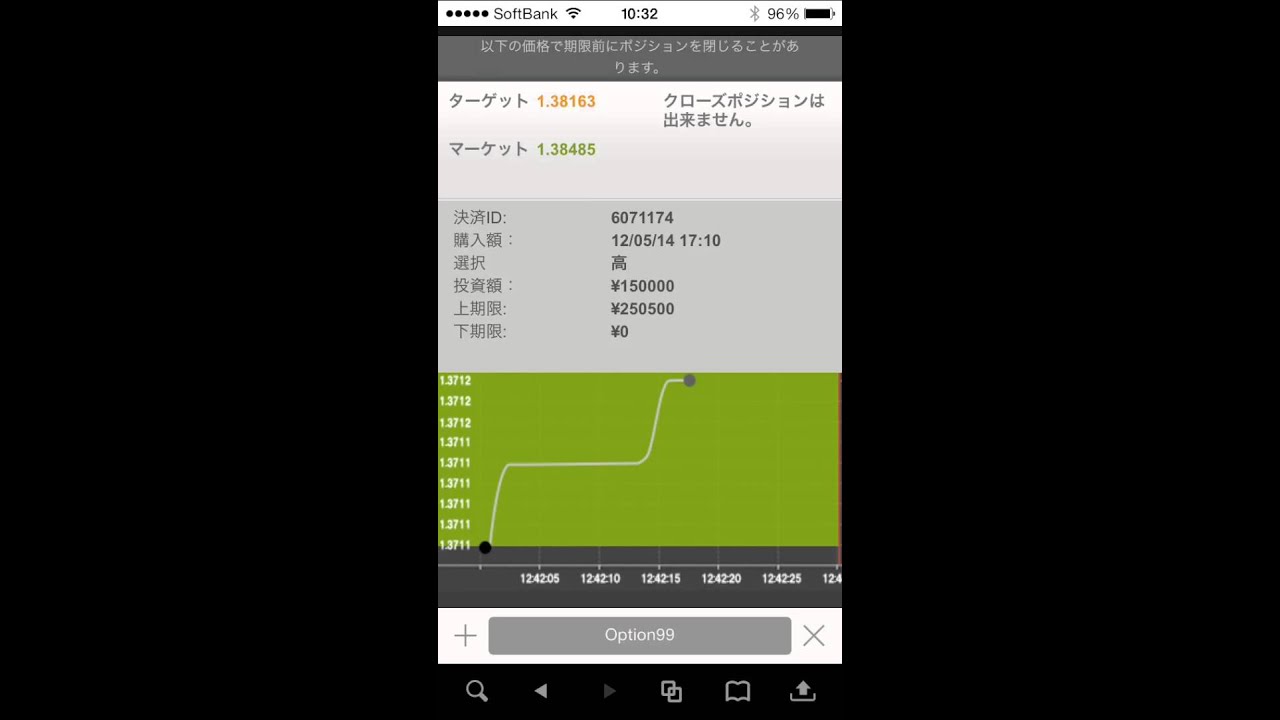Select the Option99 tab

[639, 636]
